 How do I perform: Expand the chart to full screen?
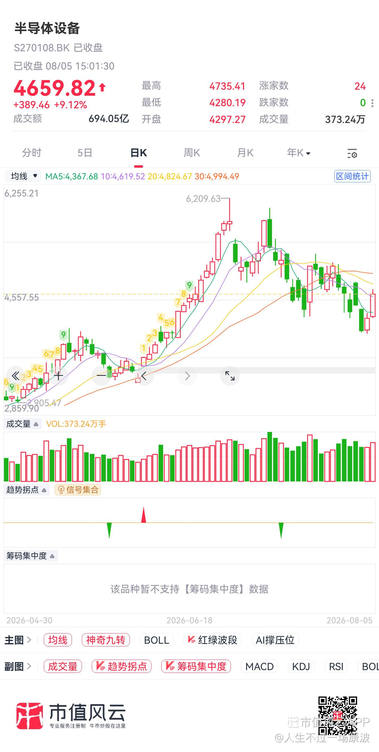pyautogui.click(x=230, y=376)
